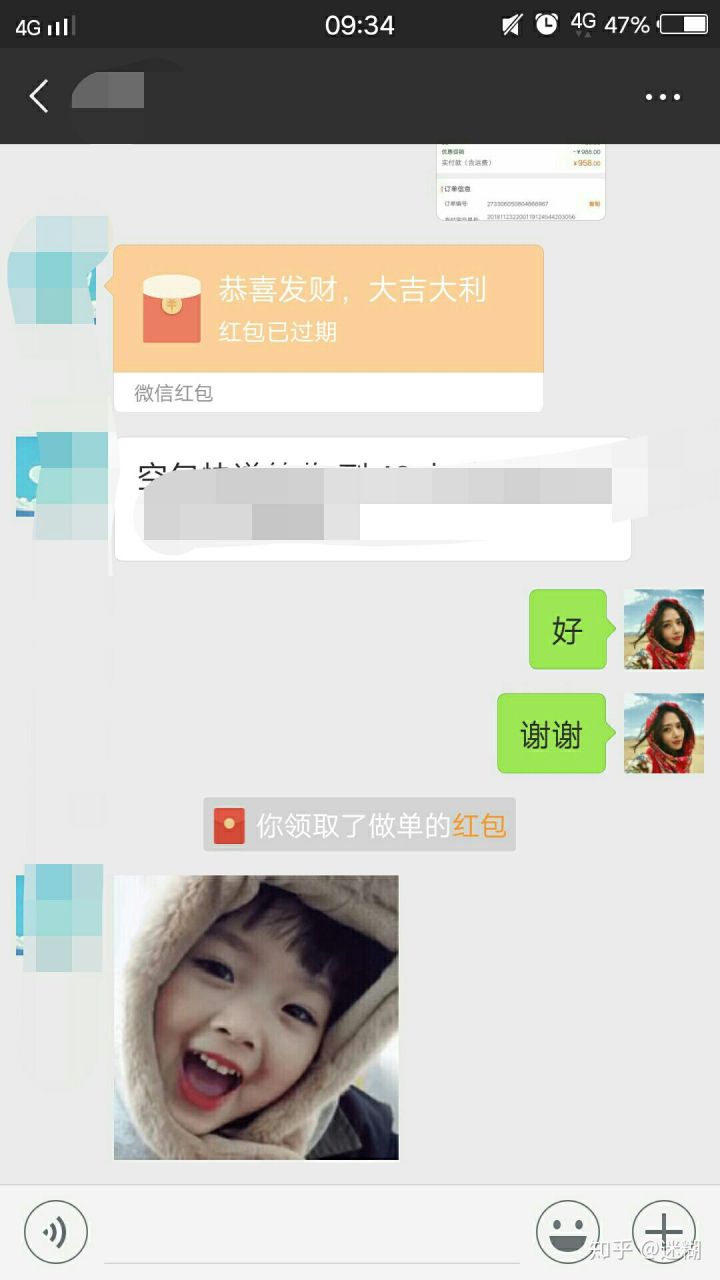Open the emoji picker

(567, 1231)
